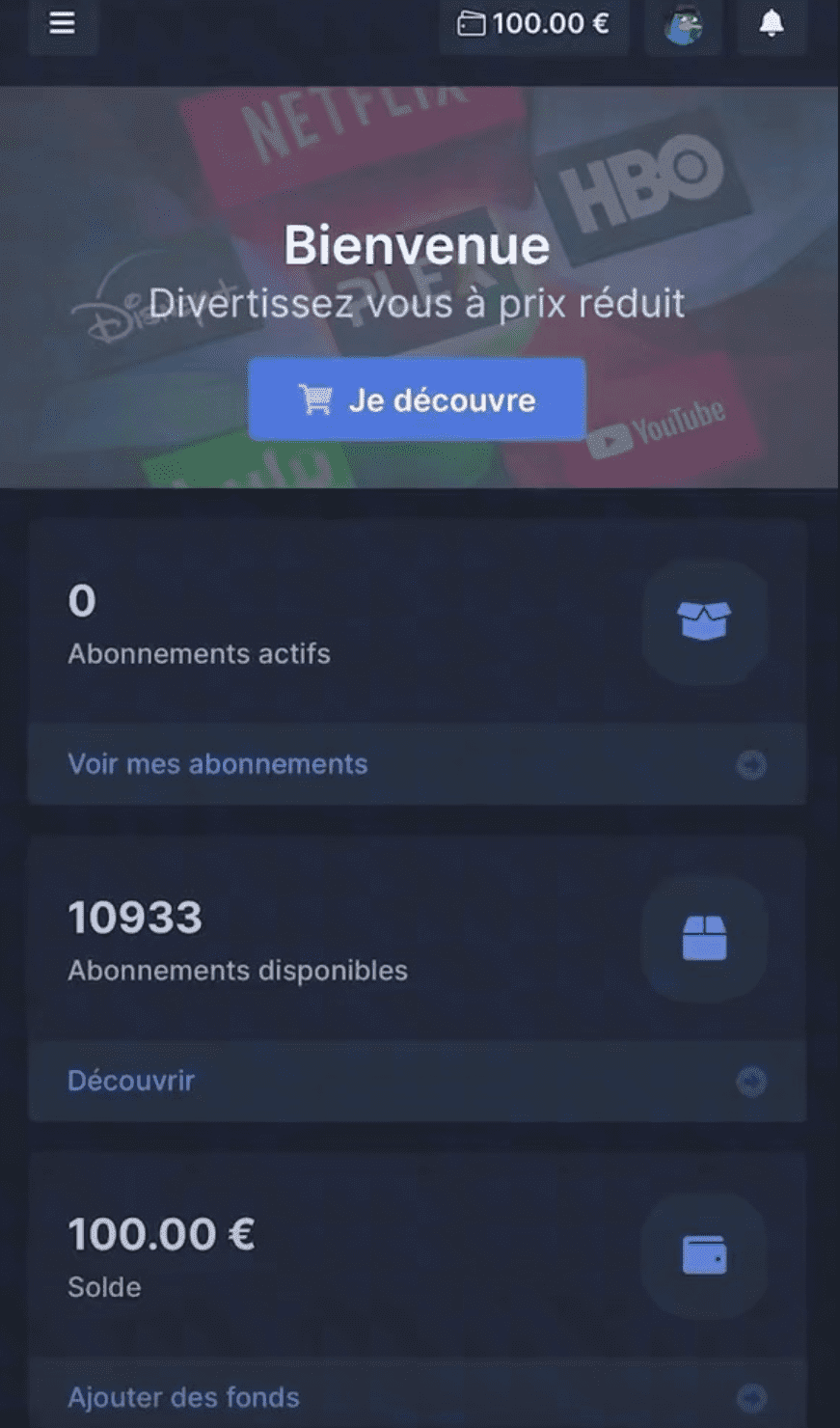Tap the 100.00 € wallet balance button
This screenshot has height=1428, width=840.
[533, 23]
